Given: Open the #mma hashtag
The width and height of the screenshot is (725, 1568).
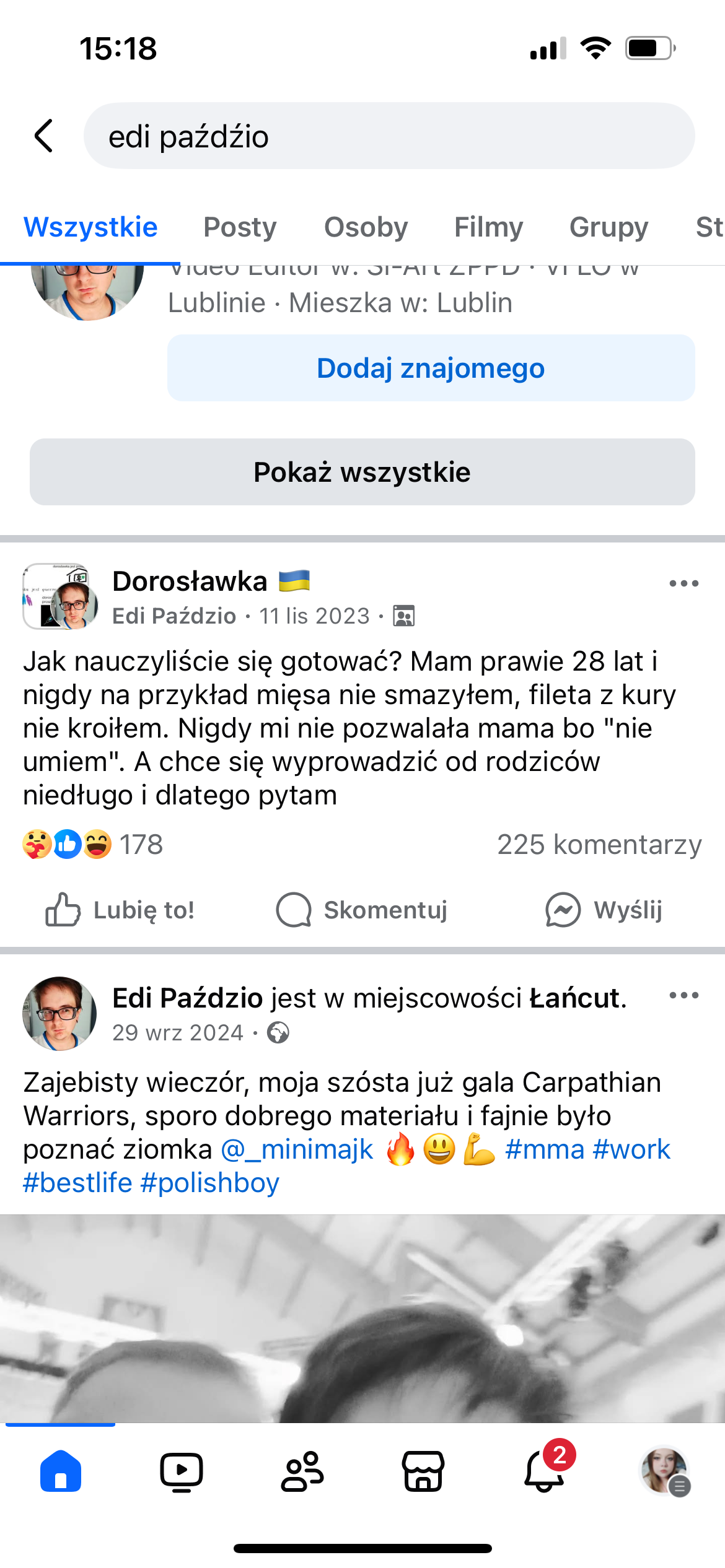Looking at the screenshot, I should coord(545,1149).
